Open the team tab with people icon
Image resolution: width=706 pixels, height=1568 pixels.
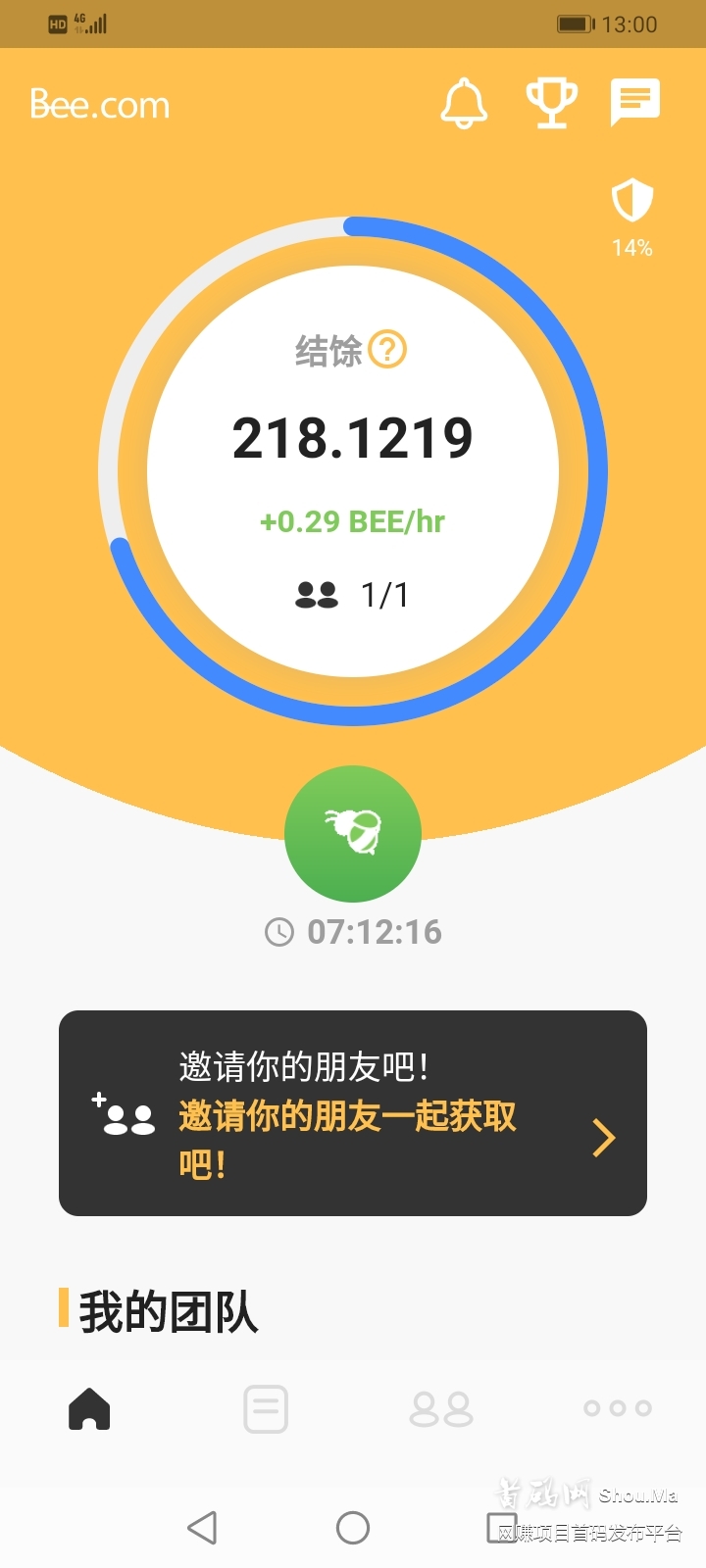pos(440,1408)
